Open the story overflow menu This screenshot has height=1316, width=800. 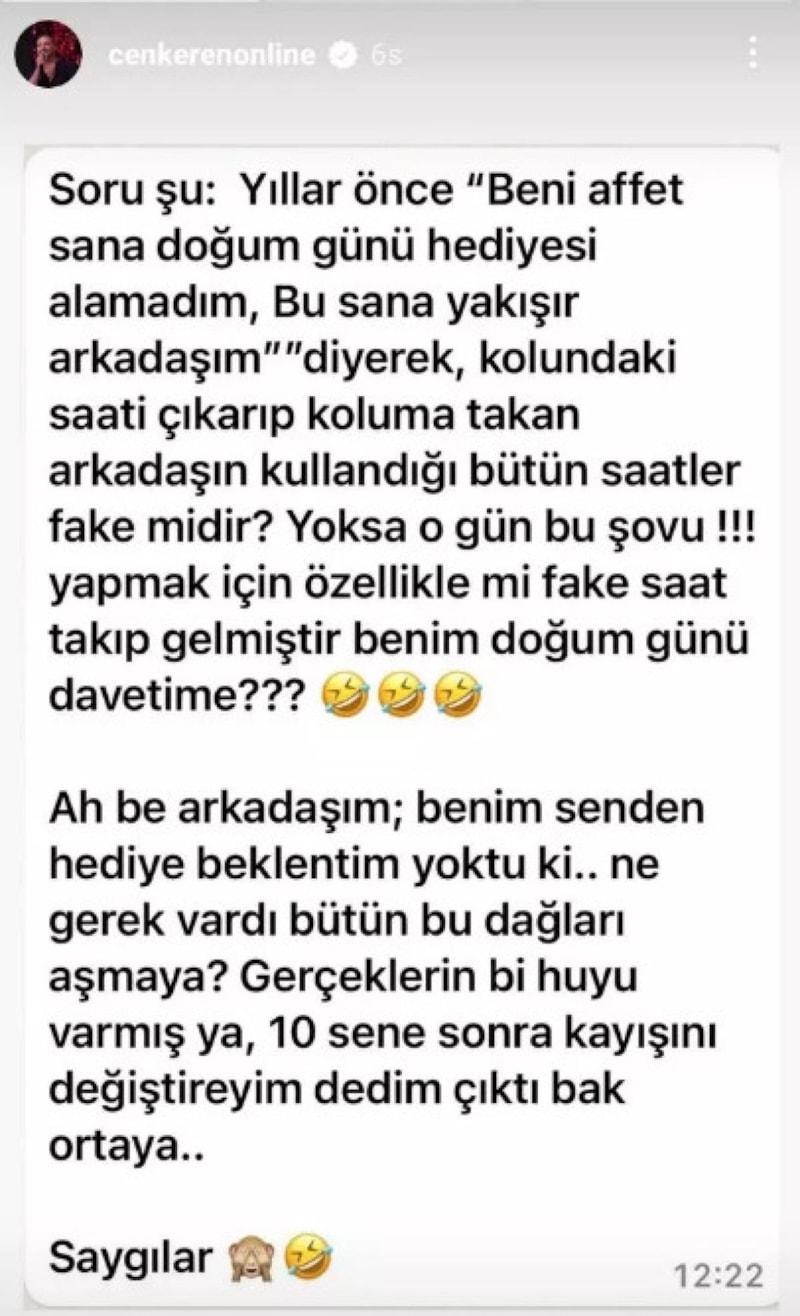(752, 52)
